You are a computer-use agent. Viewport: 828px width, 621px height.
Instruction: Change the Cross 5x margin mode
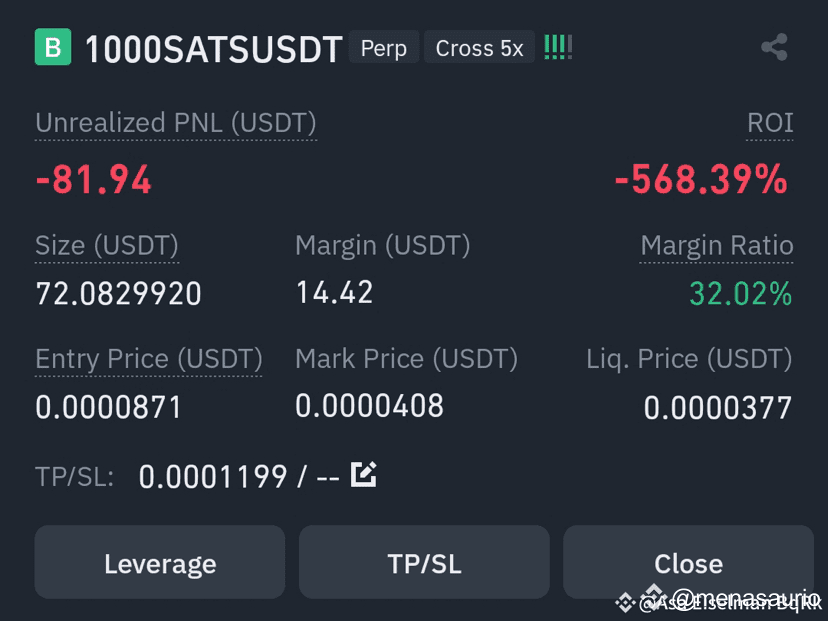pos(479,48)
